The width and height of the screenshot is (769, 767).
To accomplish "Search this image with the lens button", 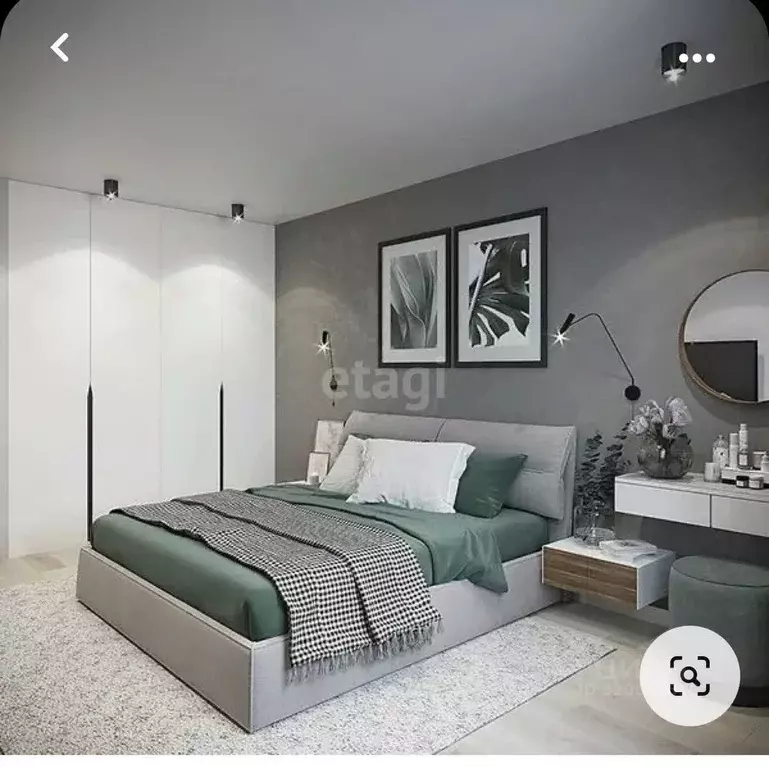I will point(690,676).
